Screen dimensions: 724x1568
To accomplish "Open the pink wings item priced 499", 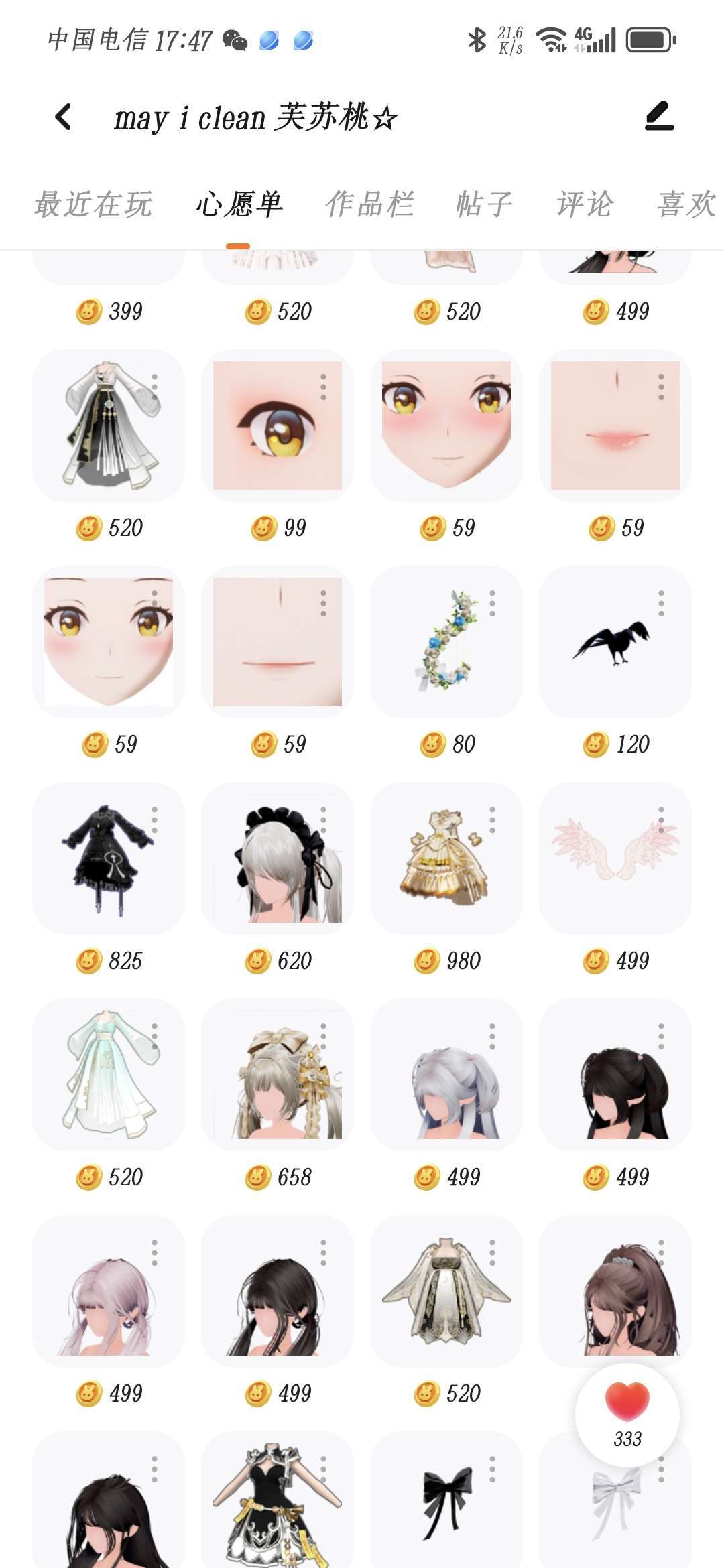I will (613, 858).
